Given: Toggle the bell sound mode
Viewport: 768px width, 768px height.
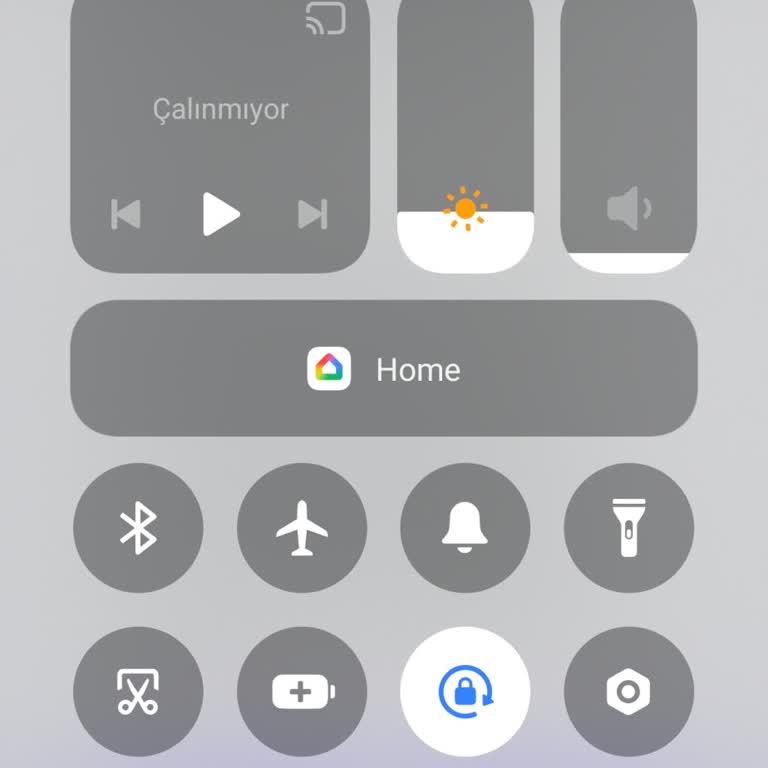Looking at the screenshot, I should click(465, 528).
